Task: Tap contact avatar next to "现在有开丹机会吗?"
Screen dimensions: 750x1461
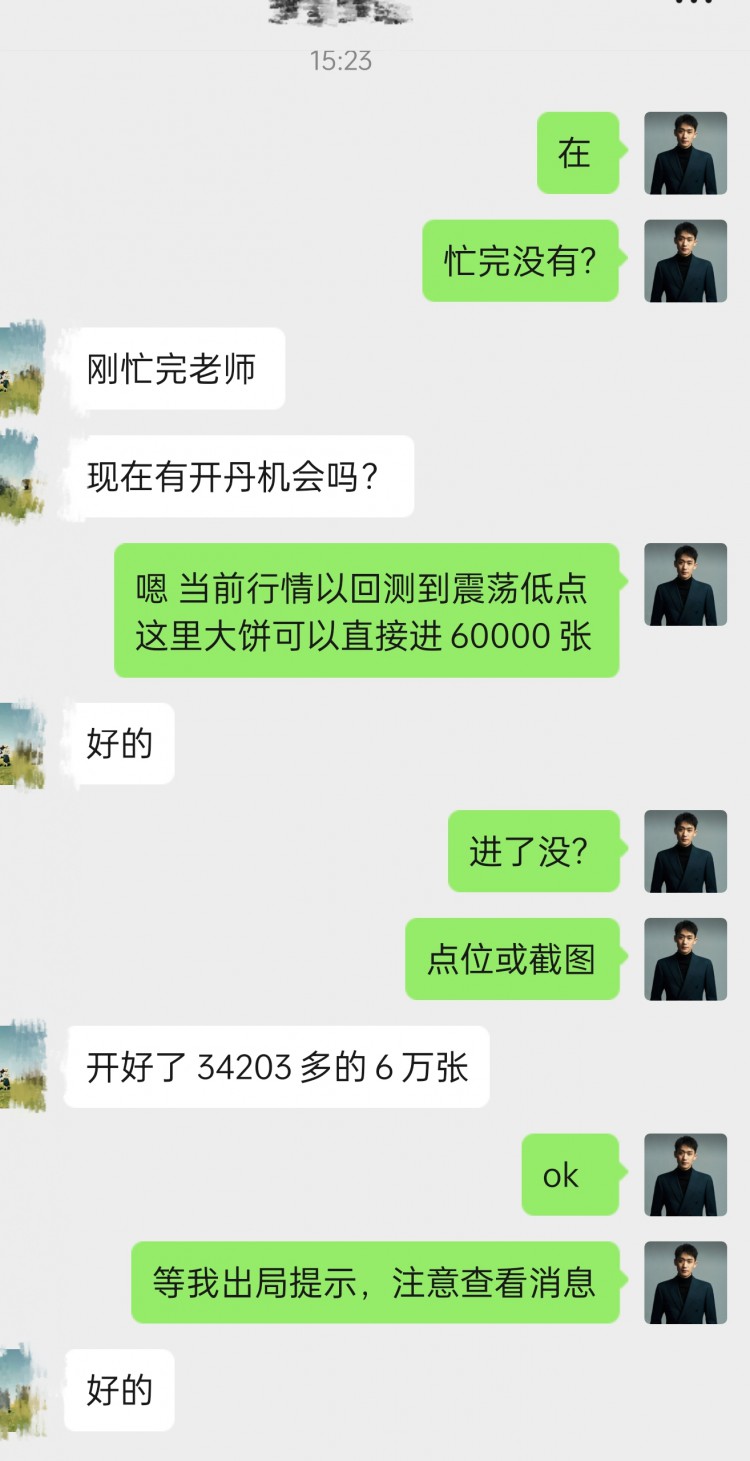Action: point(22,477)
